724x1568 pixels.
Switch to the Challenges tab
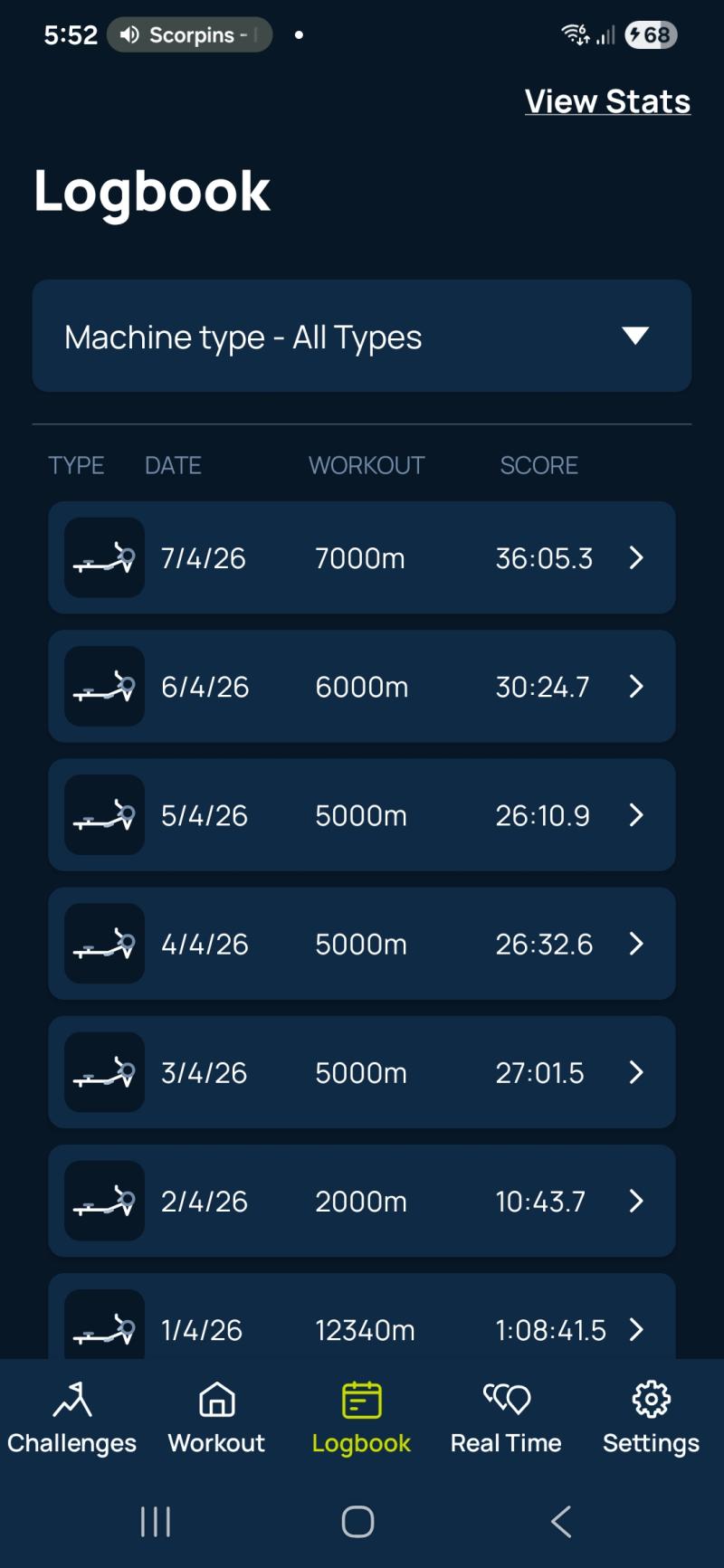pyautogui.click(x=72, y=1418)
